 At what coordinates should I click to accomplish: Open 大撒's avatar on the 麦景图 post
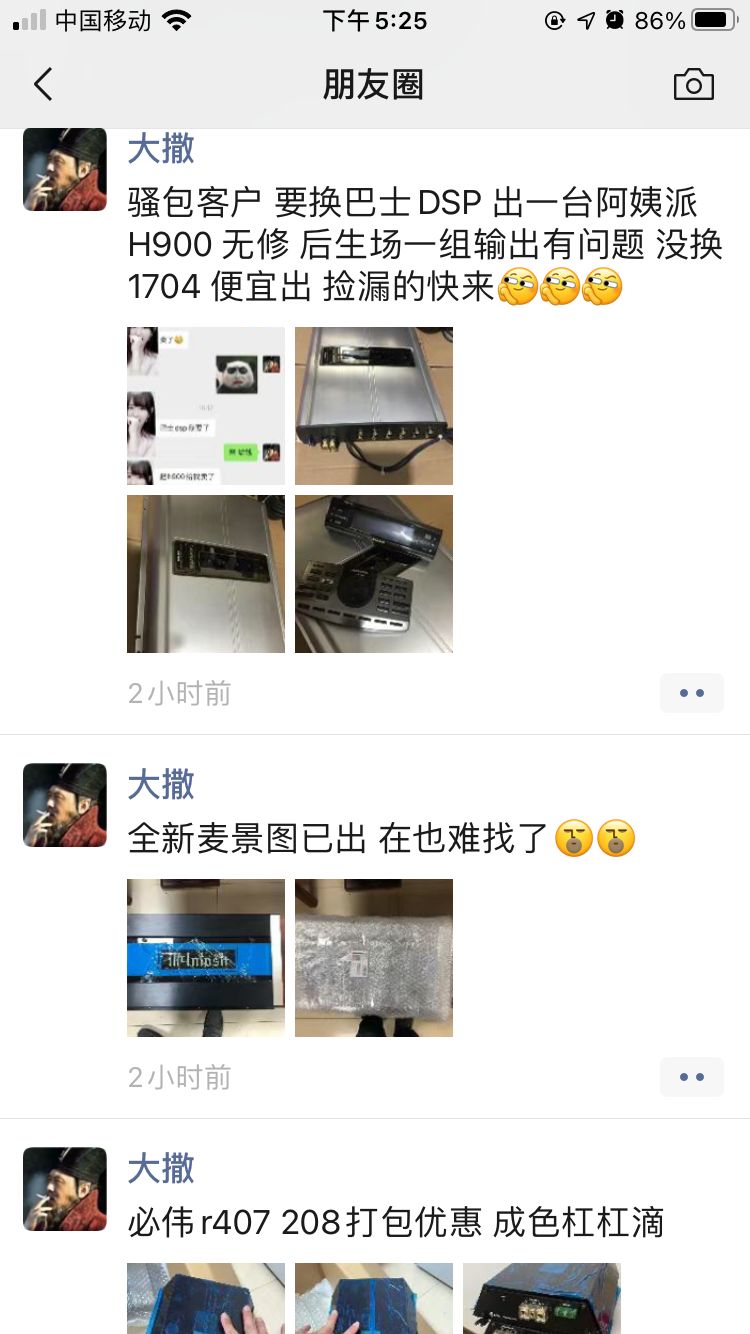65,805
